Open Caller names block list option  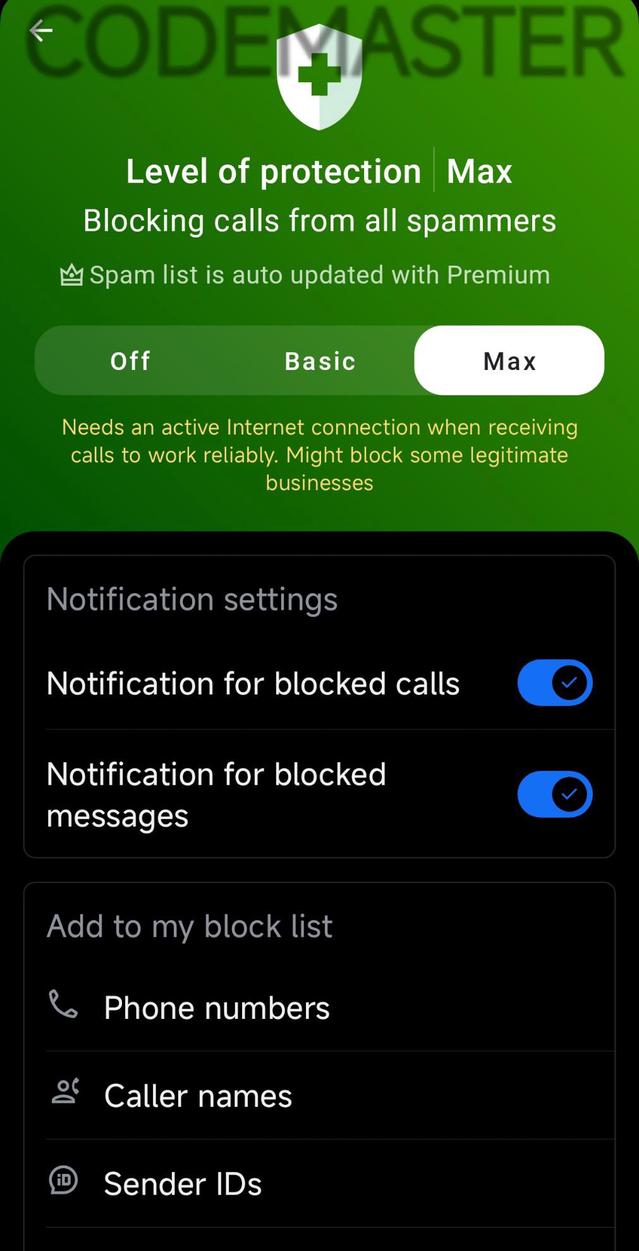click(x=198, y=1096)
